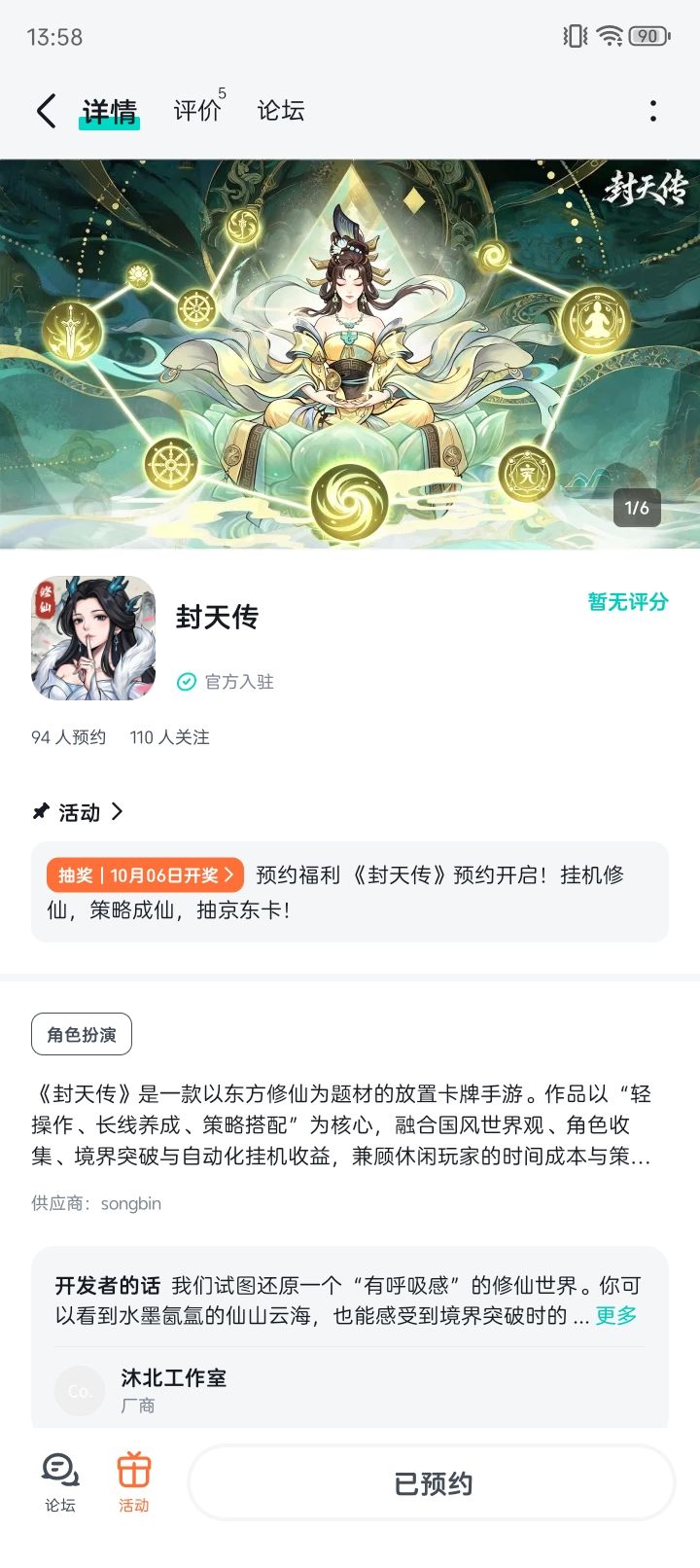Open 论坛 from the bottom bar
Image resolution: width=700 pixels, height=1568 pixels.
pyautogui.click(x=60, y=1482)
